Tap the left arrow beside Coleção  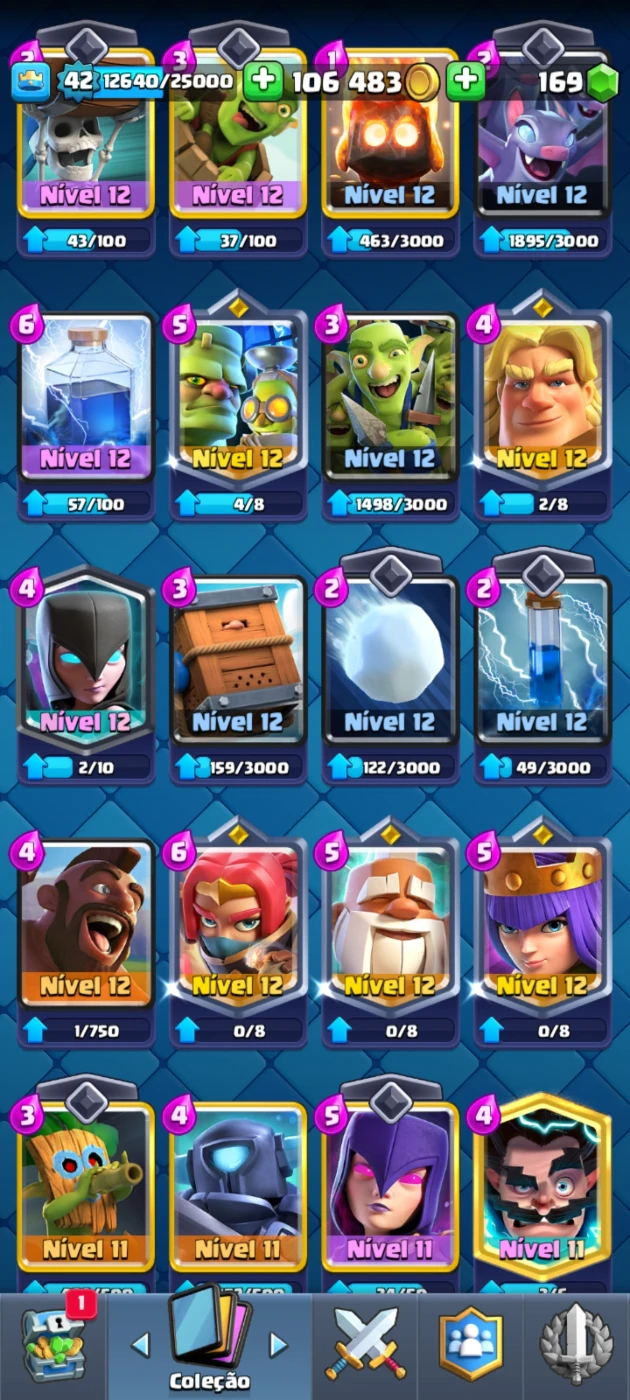pyautogui.click(x=140, y=1345)
